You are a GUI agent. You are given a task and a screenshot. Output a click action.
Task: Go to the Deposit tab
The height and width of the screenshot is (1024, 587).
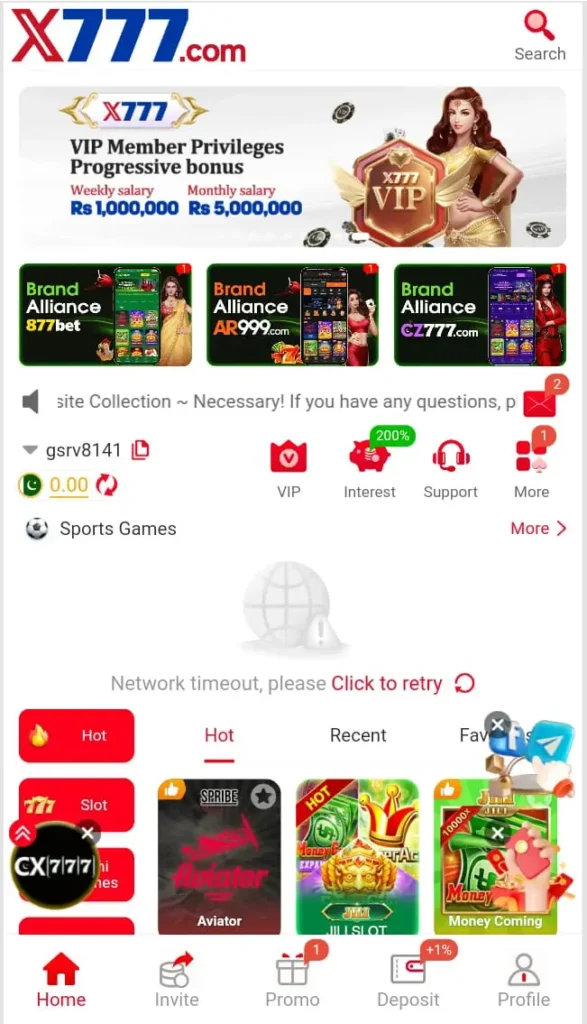[408, 980]
